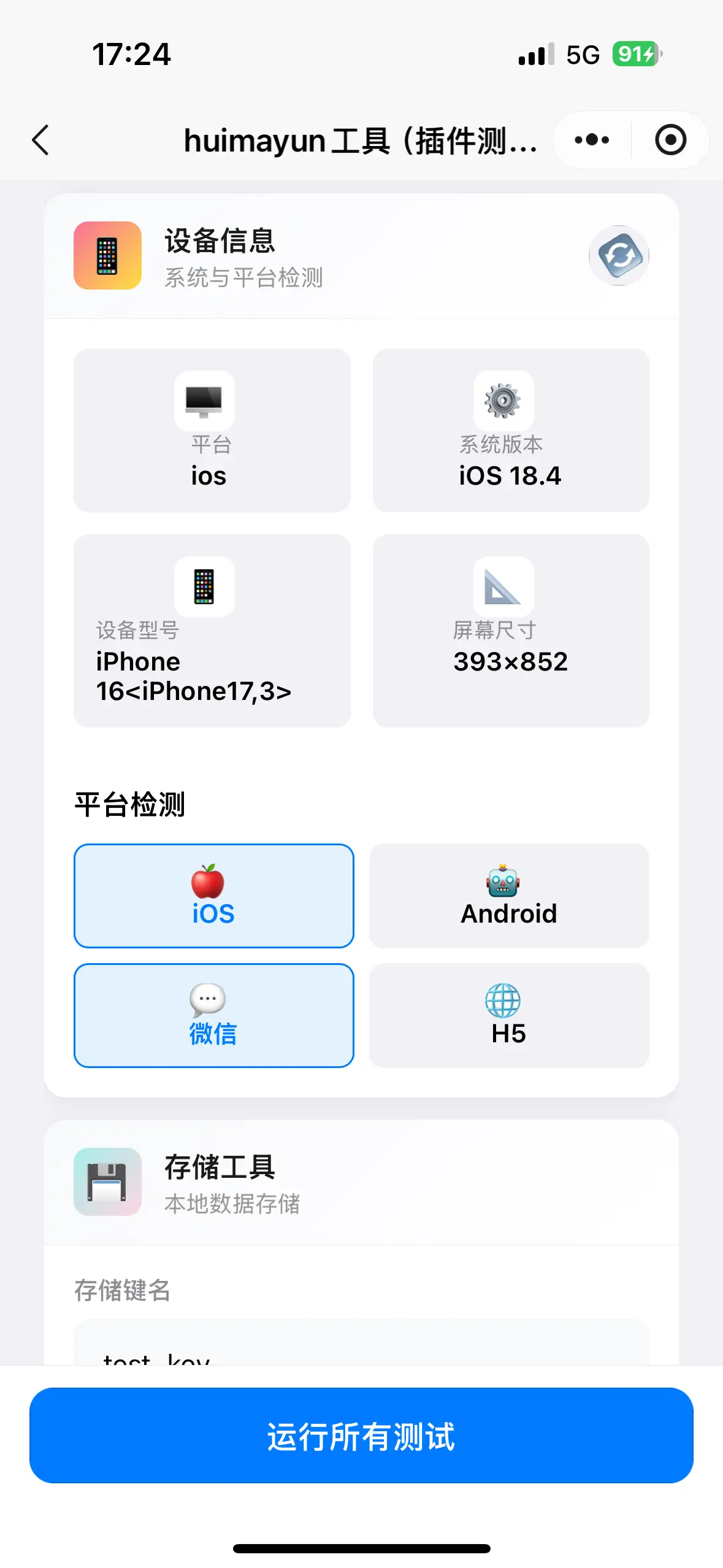
Task: Select the Android platform detection tile
Action: pos(509,896)
